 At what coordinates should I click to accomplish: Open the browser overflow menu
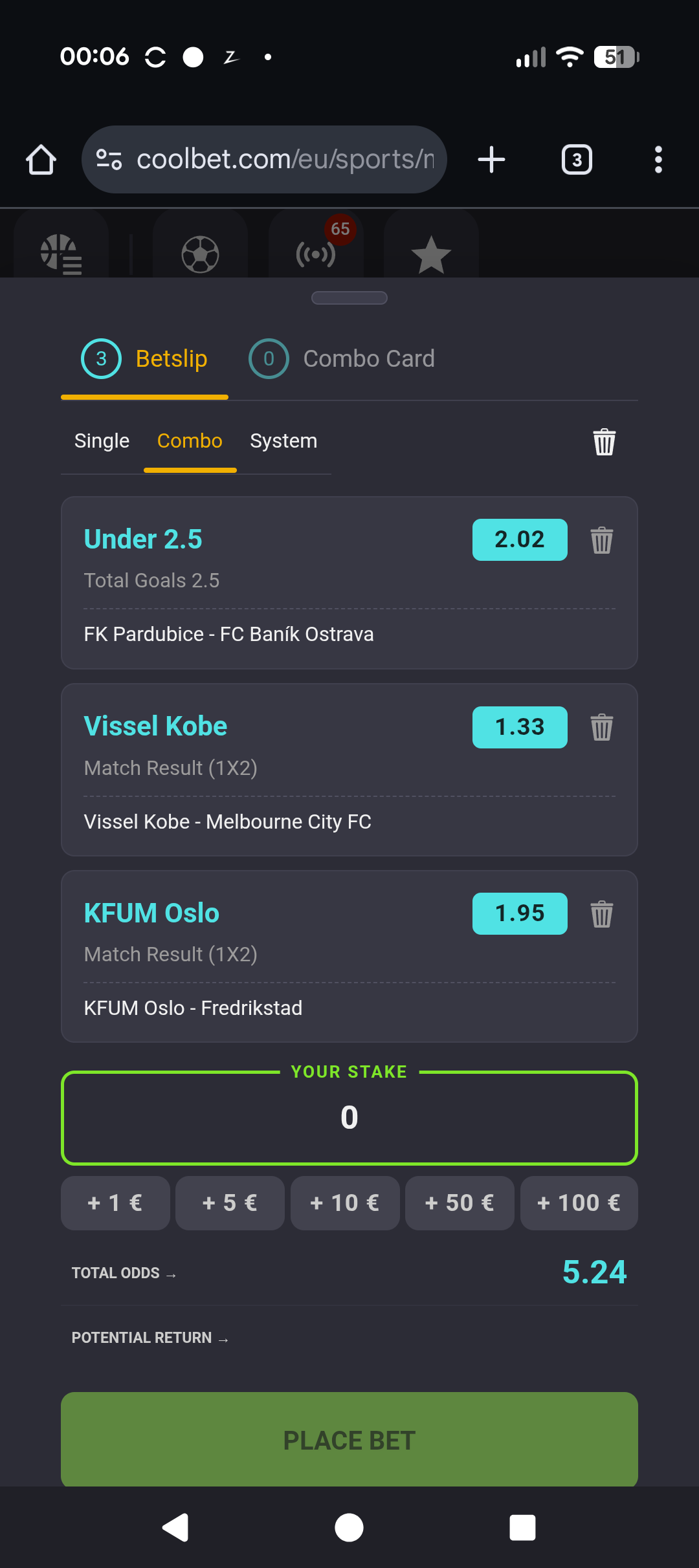click(x=658, y=160)
